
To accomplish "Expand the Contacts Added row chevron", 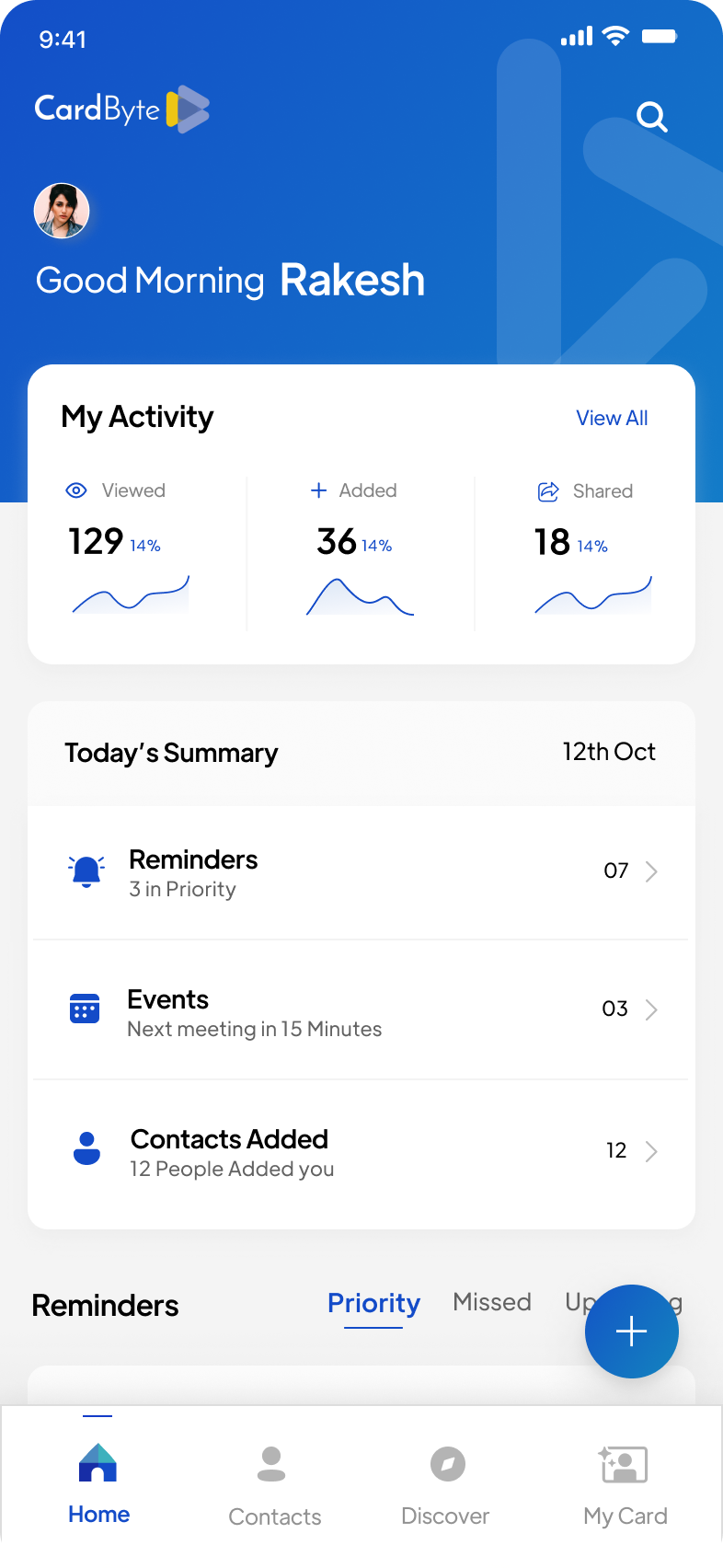I will pyautogui.click(x=652, y=1151).
